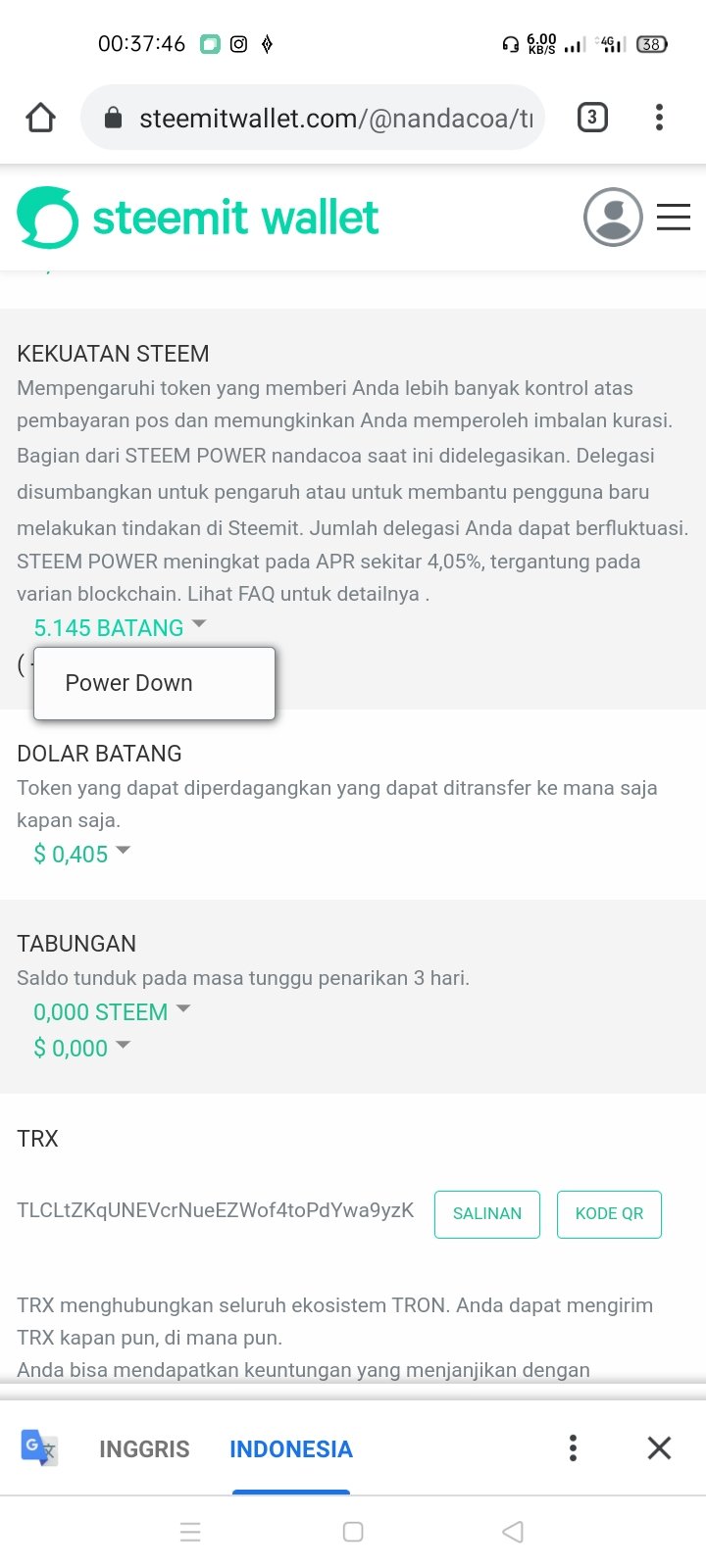
Task: Open the browser overflow menu
Action: 659,118
